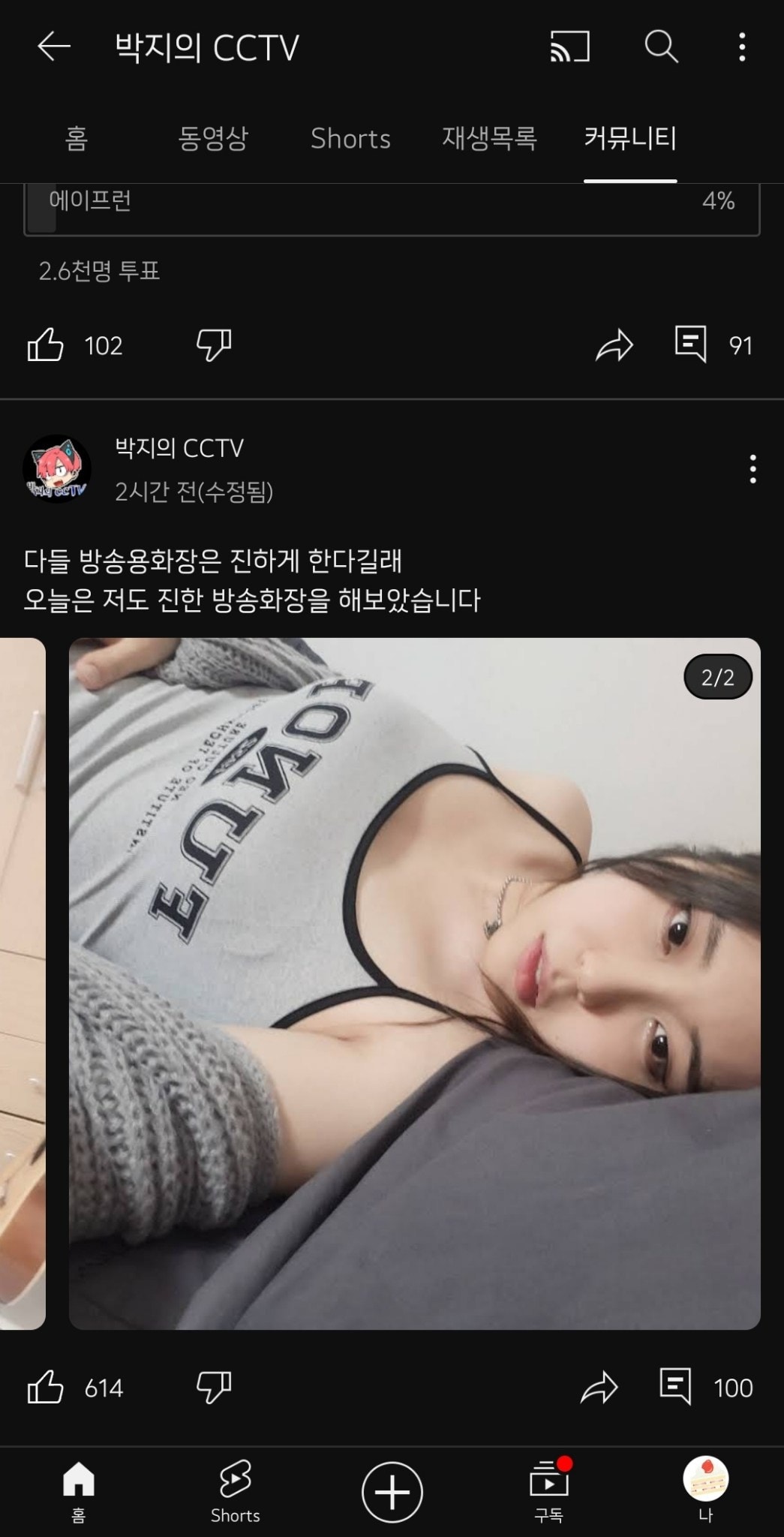Switch to the 동영상 tab
The width and height of the screenshot is (784, 1537).
tap(213, 139)
